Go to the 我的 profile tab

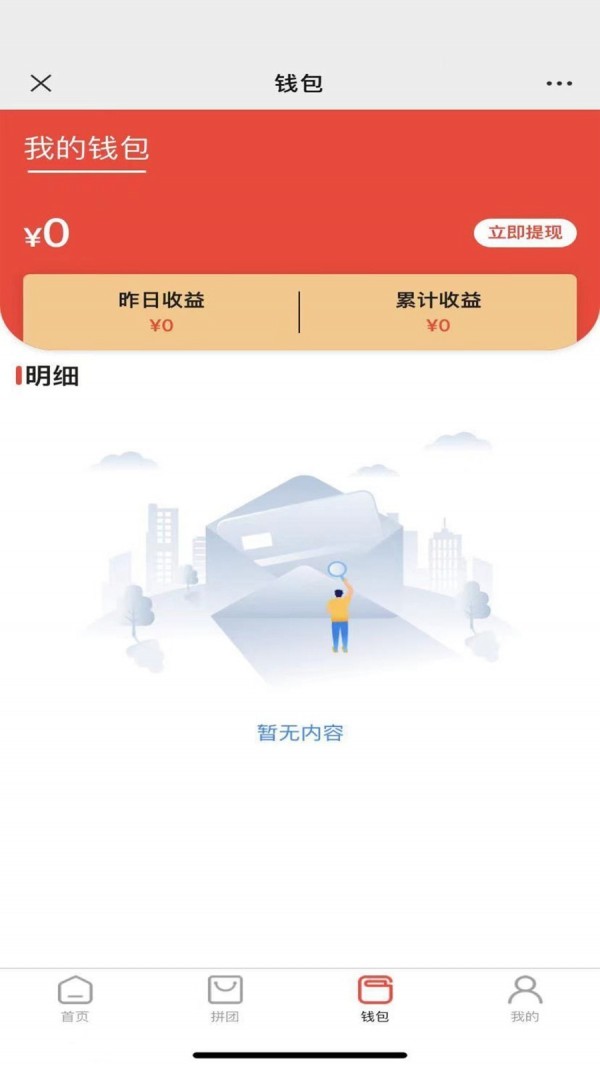click(525, 999)
